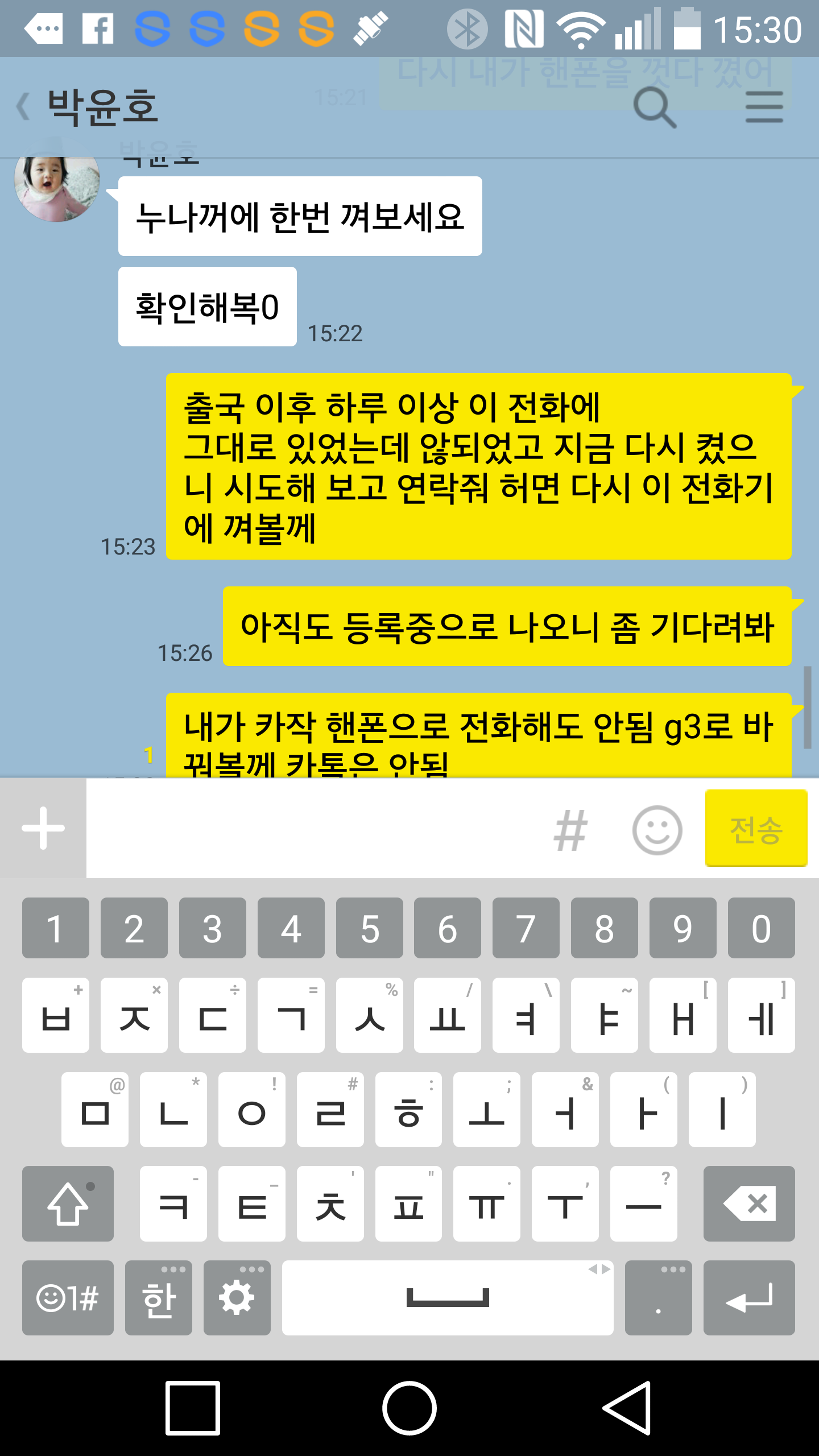This screenshot has width=819, height=1456.
Task: Tap the backspace key
Action: (749, 1203)
